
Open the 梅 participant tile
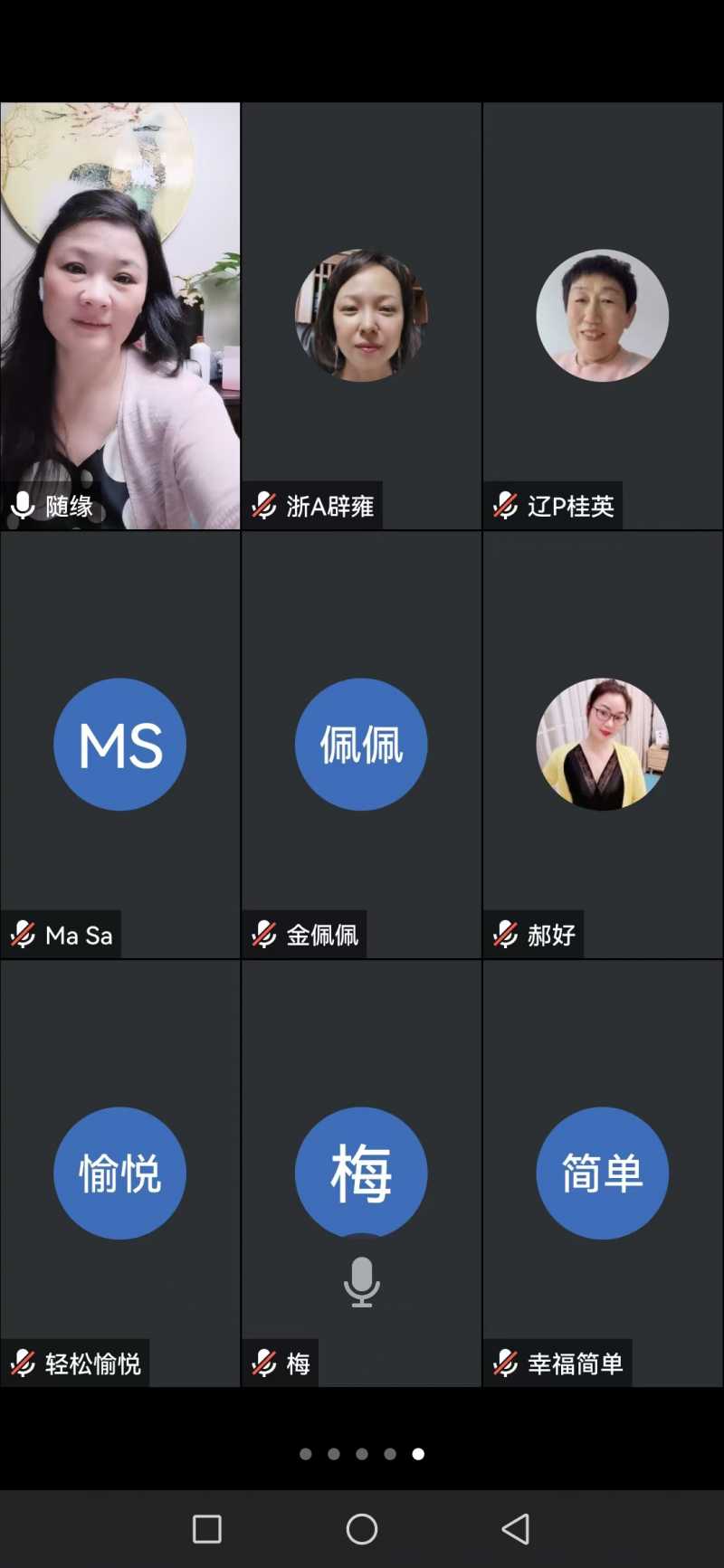pyautogui.click(x=361, y=1173)
